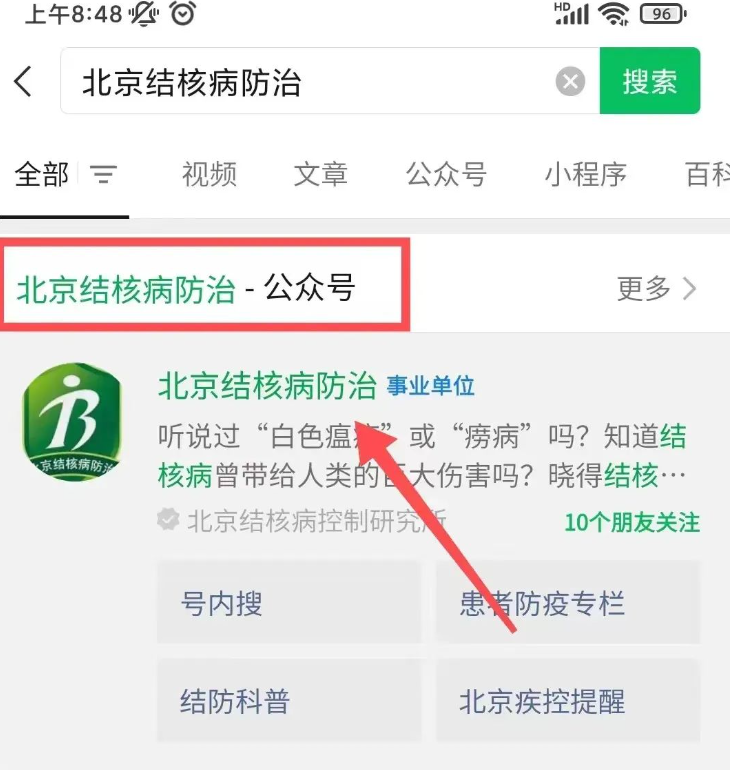
Task: Open 结防科普 section
Action: (x=289, y=701)
